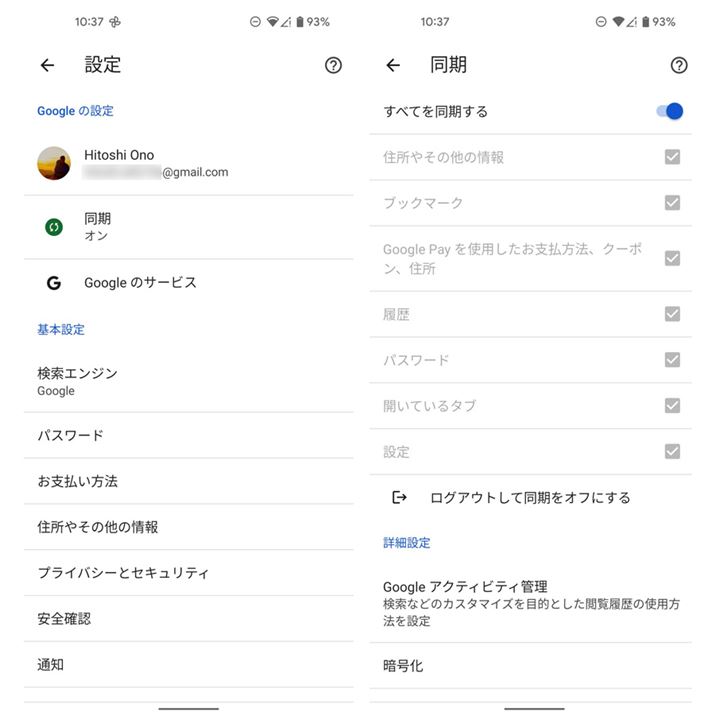Open the Hitoshi Ono account row
Screen dimensions: 715x715
pos(188,163)
